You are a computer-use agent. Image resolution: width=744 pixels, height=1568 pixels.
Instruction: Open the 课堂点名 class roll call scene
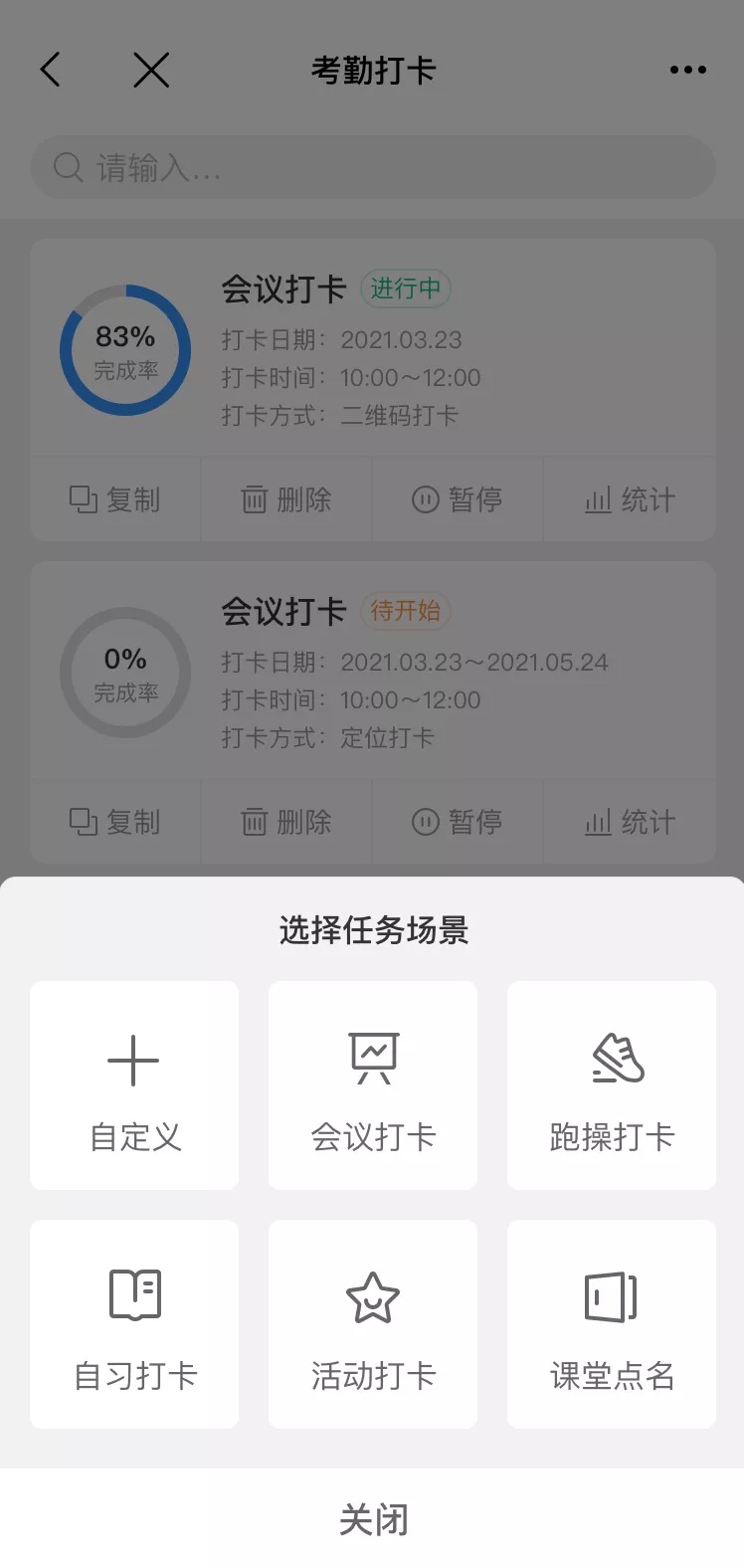tap(612, 1324)
